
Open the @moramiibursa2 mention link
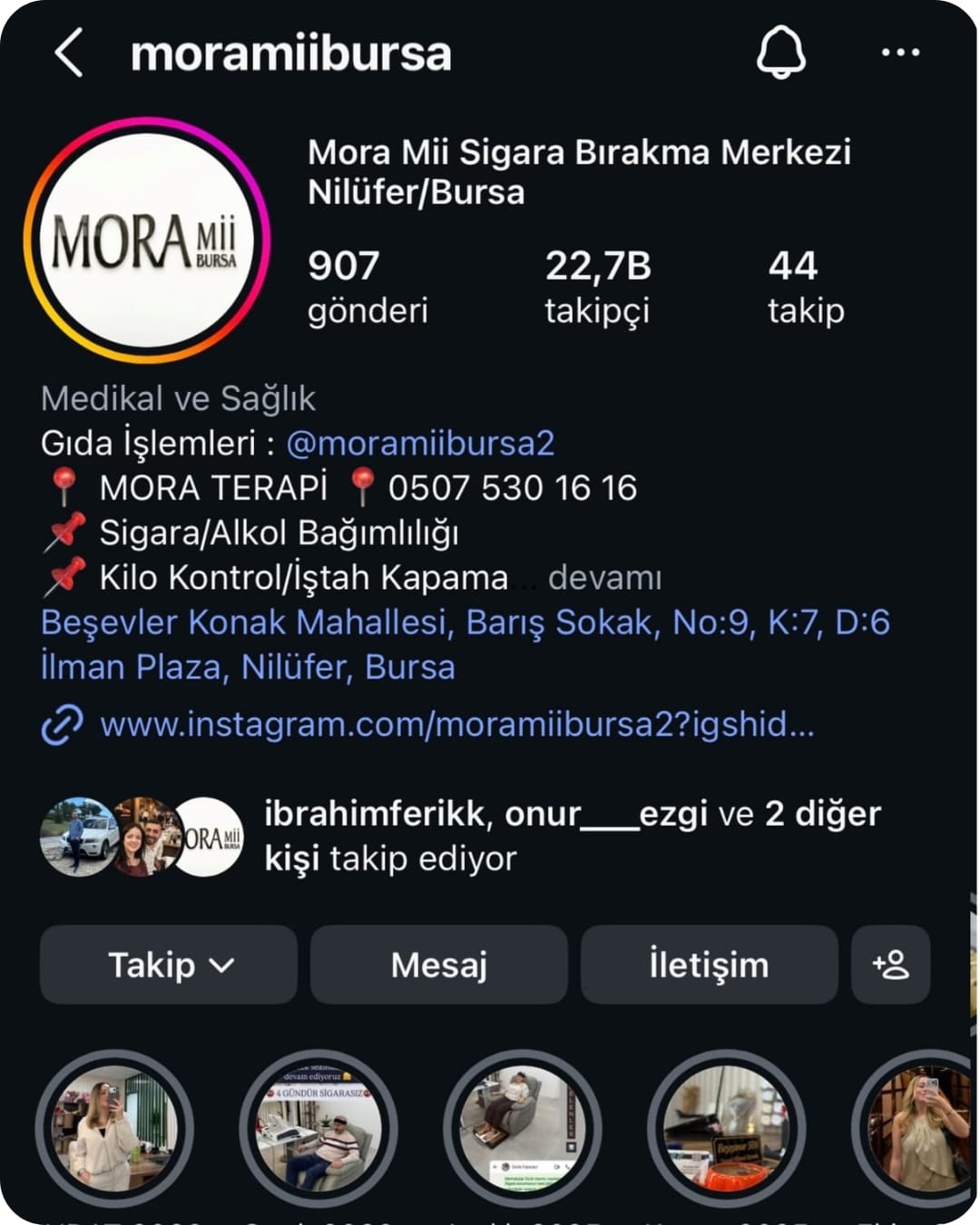[x=419, y=444]
